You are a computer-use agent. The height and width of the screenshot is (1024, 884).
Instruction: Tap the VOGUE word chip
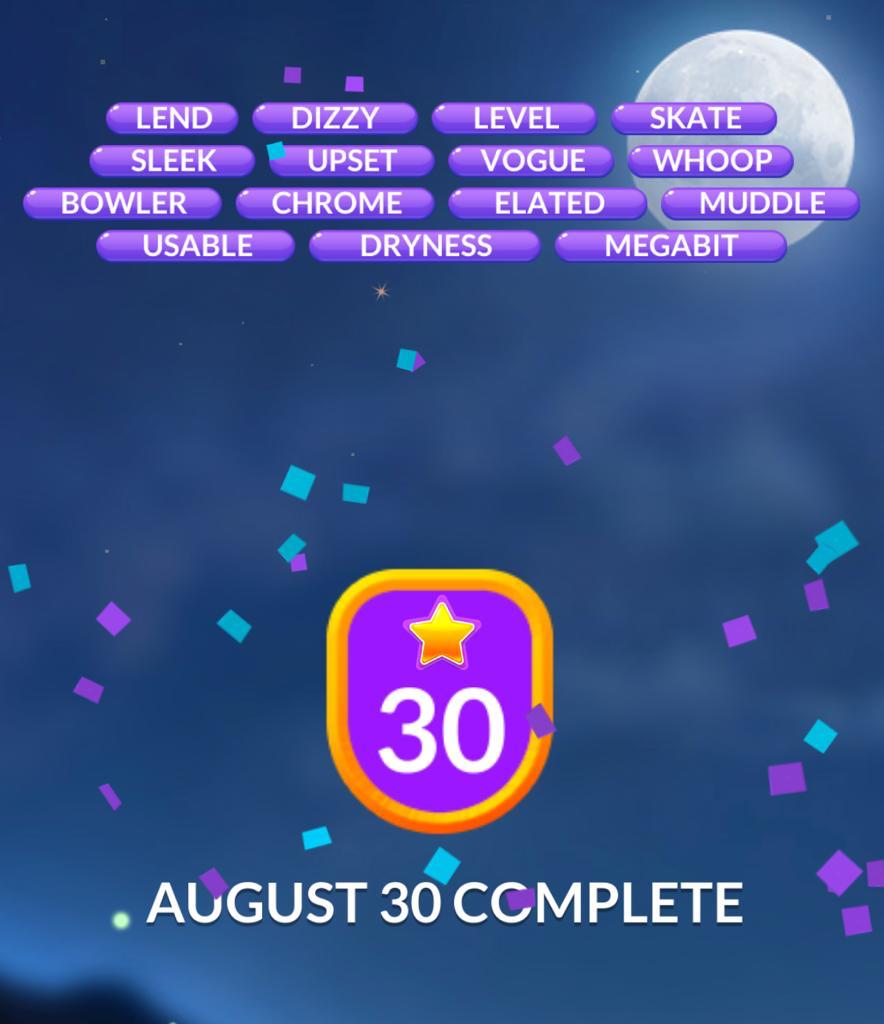pyautogui.click(x=531, y=161)
